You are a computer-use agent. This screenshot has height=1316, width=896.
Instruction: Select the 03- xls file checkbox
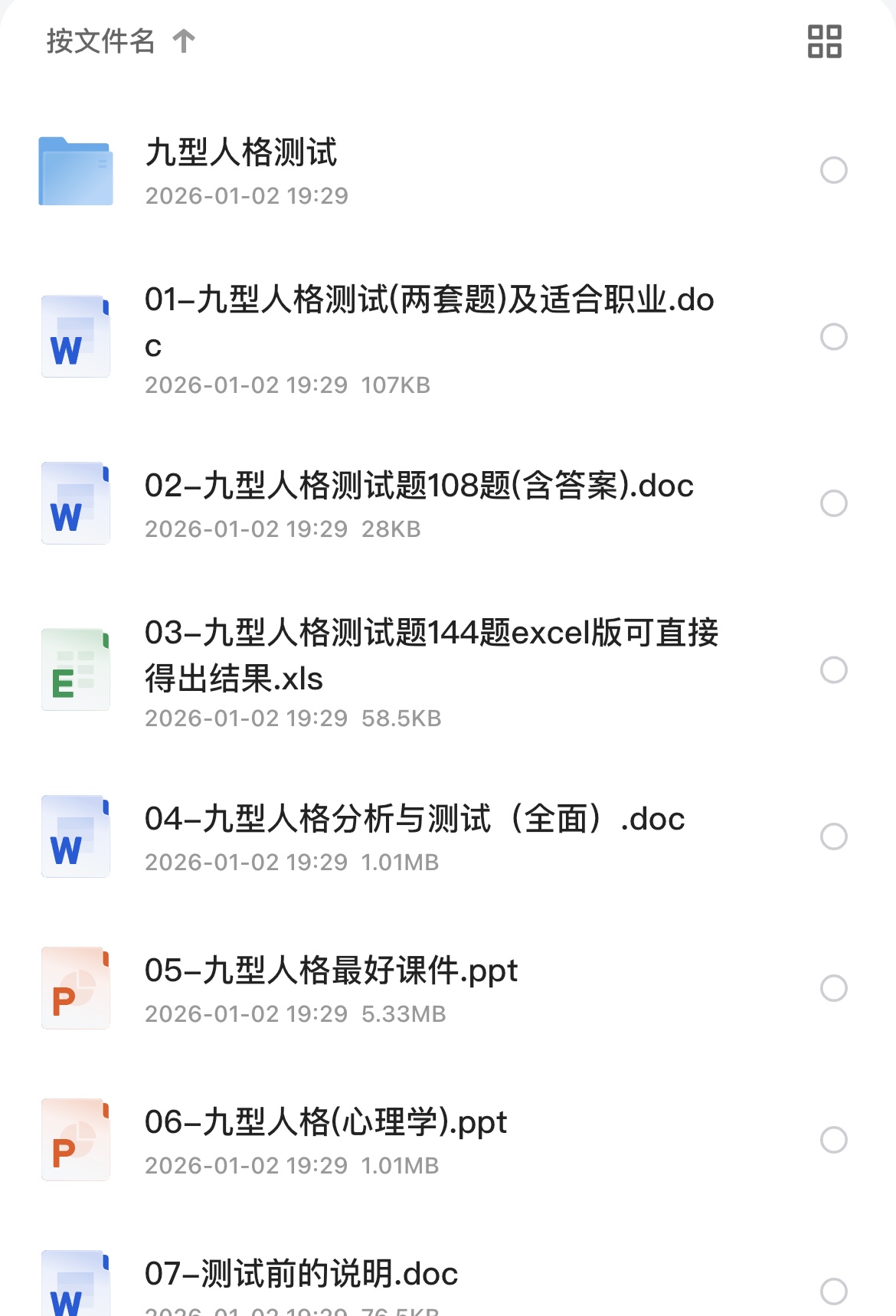[x=833, y=670]
